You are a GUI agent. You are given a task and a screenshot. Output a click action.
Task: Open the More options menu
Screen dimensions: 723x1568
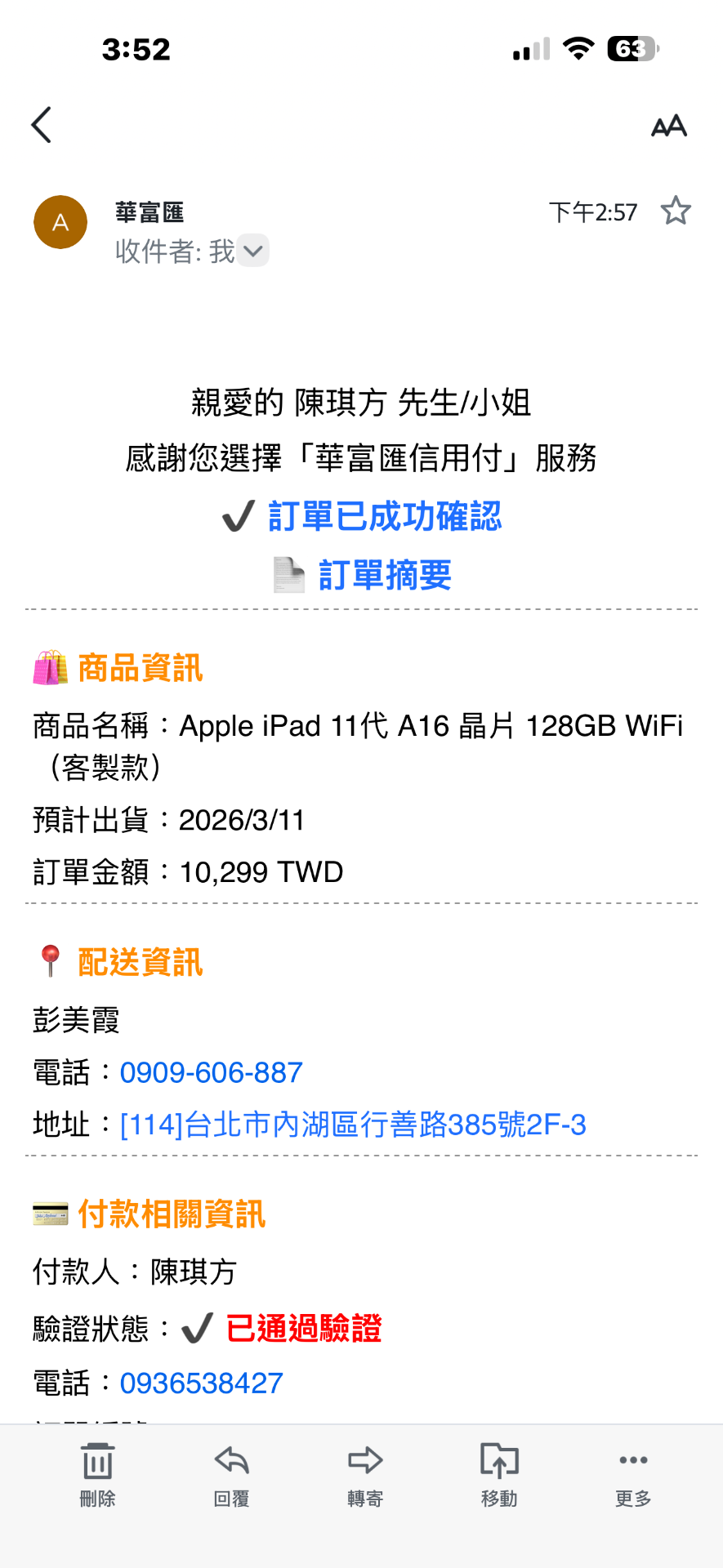click(x=633, y=1474)
